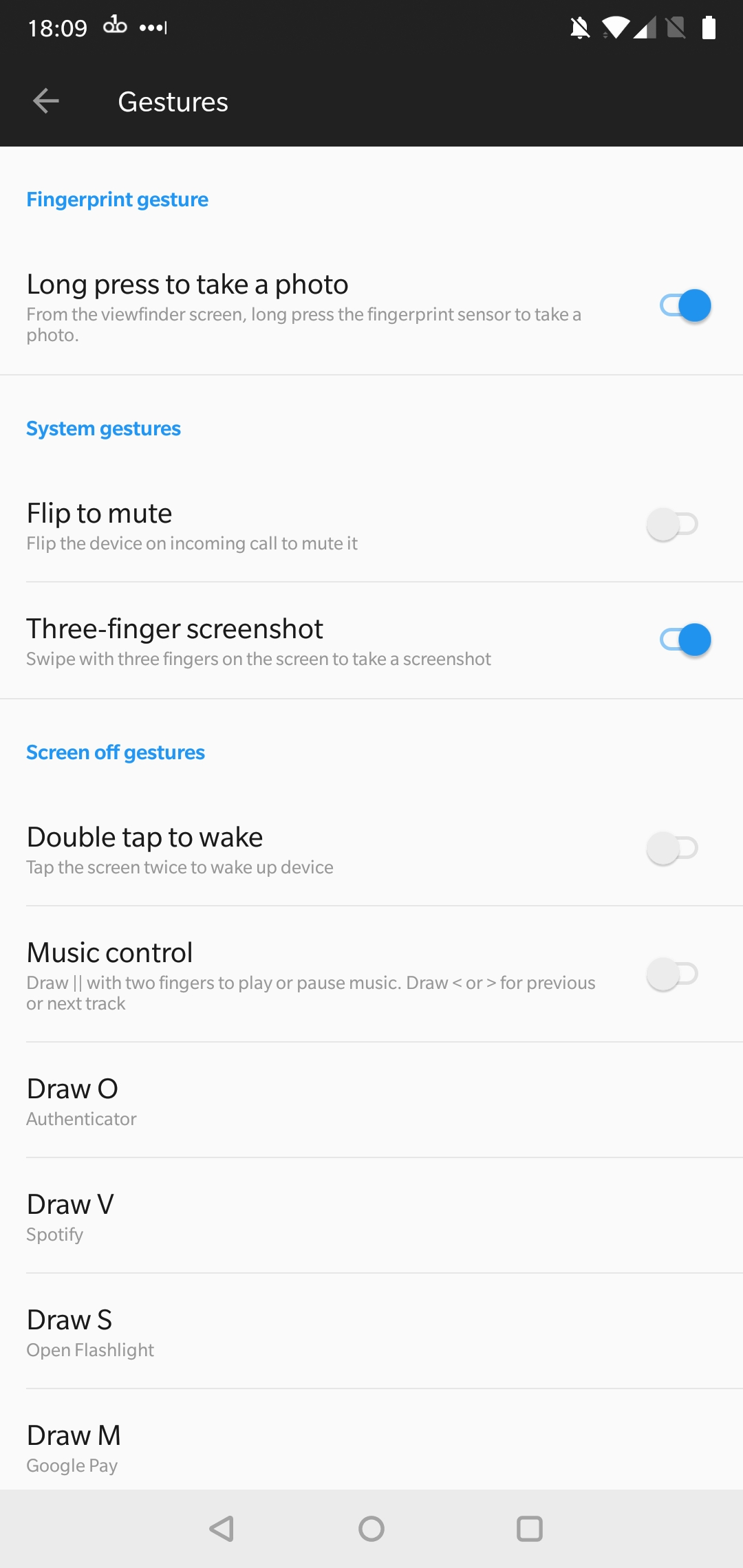Open Draw M gesture setting
The width and height of the screenshot is (743, 1568).
[x=371, y=1440]
